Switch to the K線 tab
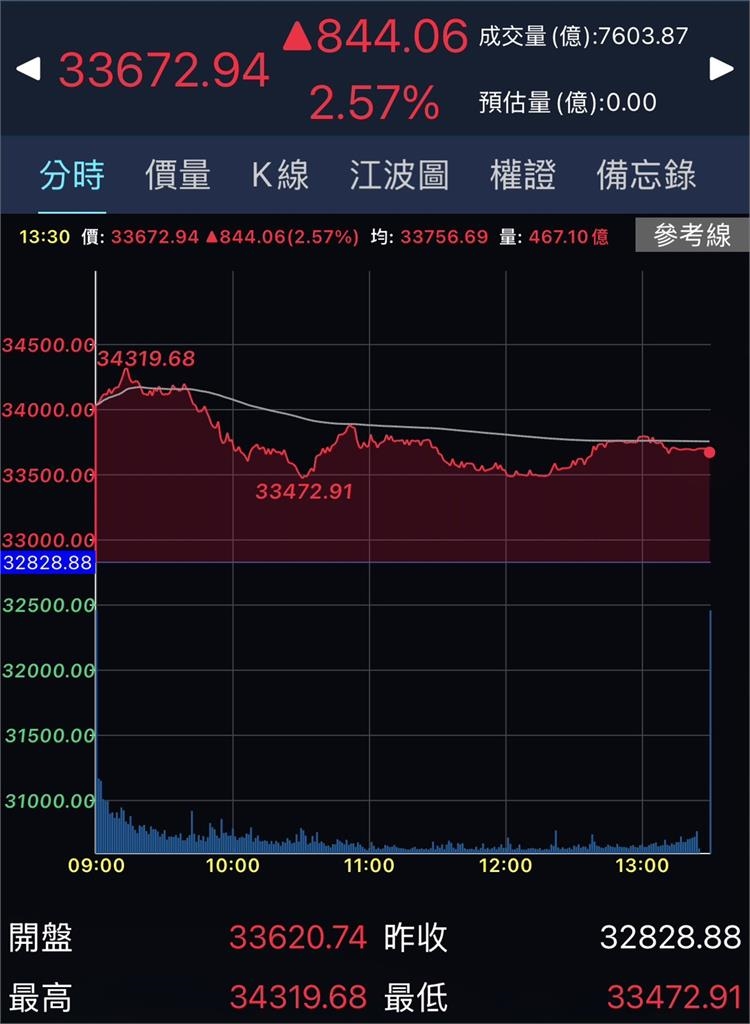The height and width of the screenshot is (1024, 750). (281, 176)
